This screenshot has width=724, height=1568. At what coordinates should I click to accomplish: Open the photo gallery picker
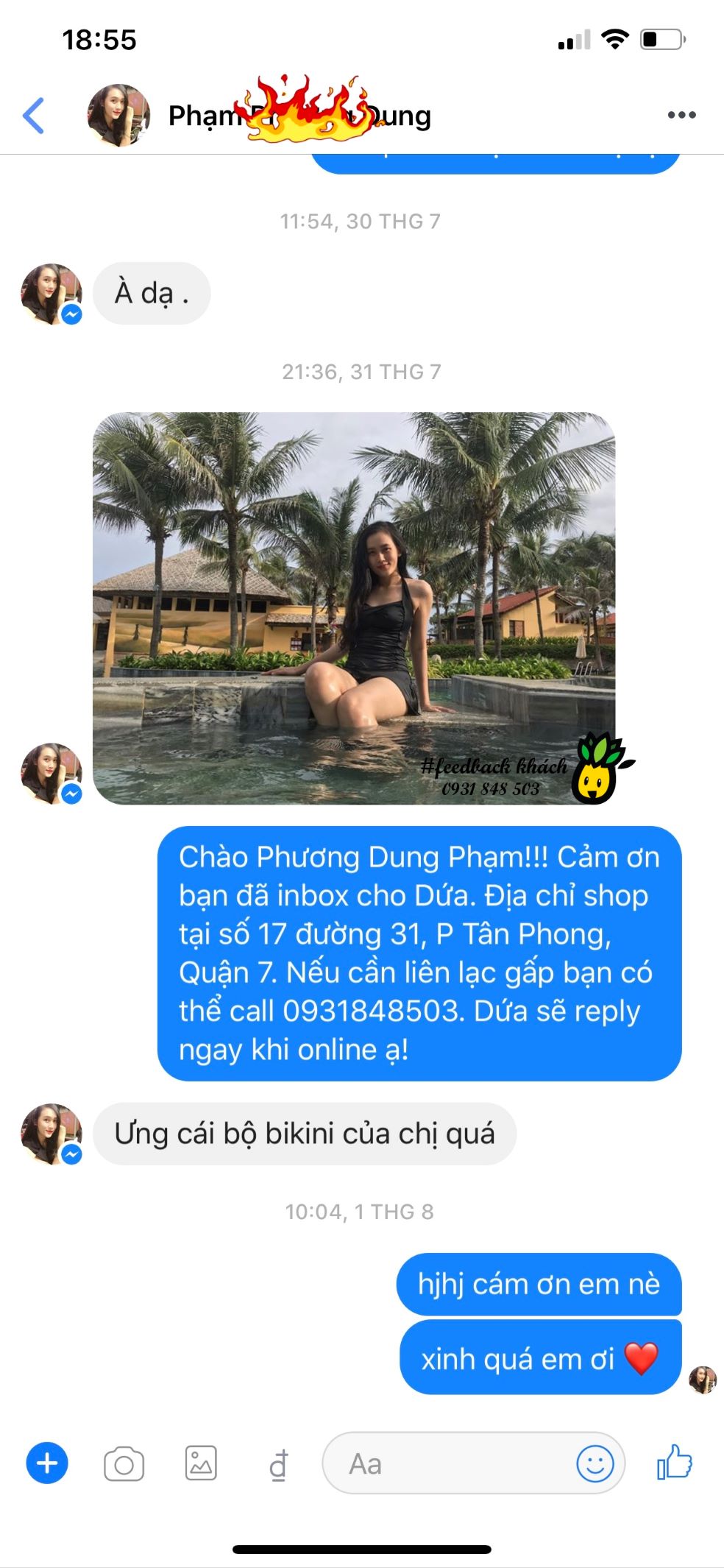pos(200,1463)
